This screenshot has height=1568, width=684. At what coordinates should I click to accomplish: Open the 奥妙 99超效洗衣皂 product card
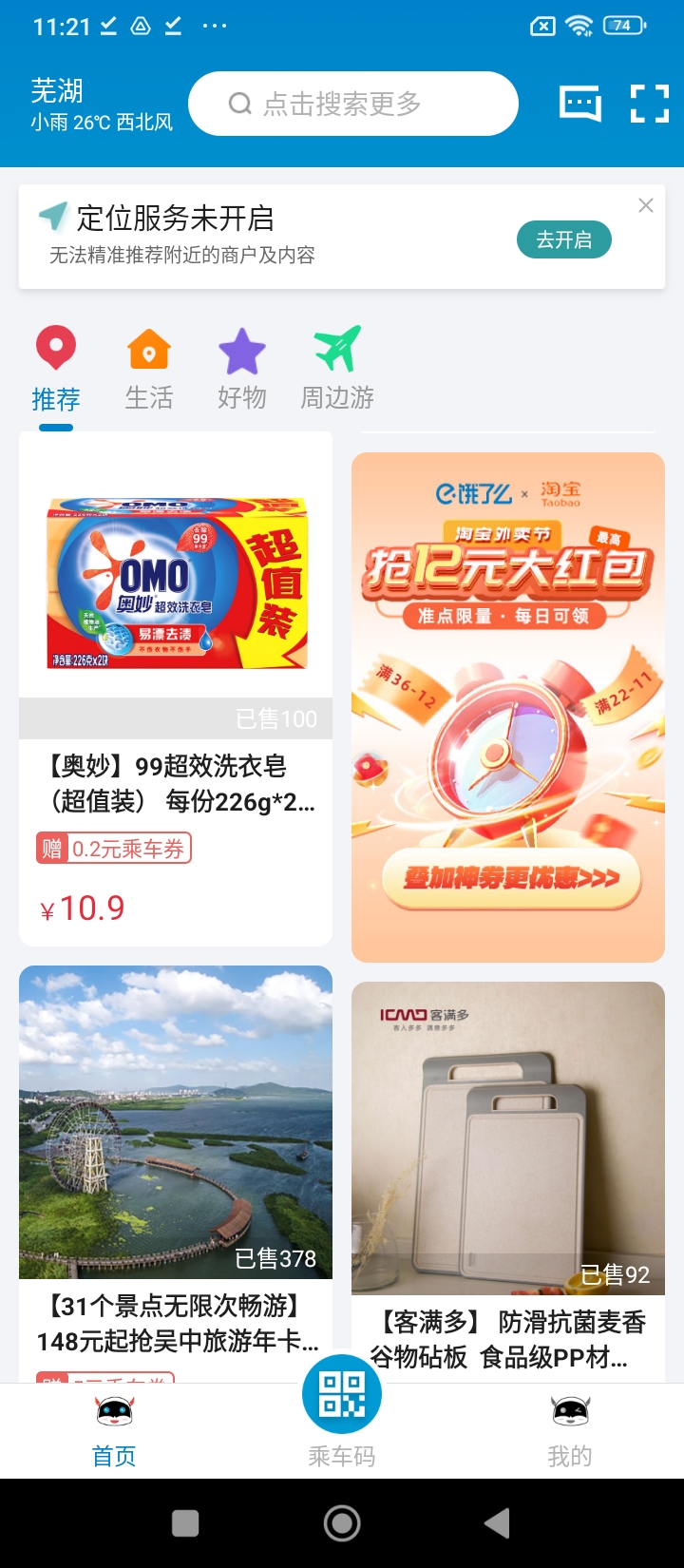[x=176, y=688]
